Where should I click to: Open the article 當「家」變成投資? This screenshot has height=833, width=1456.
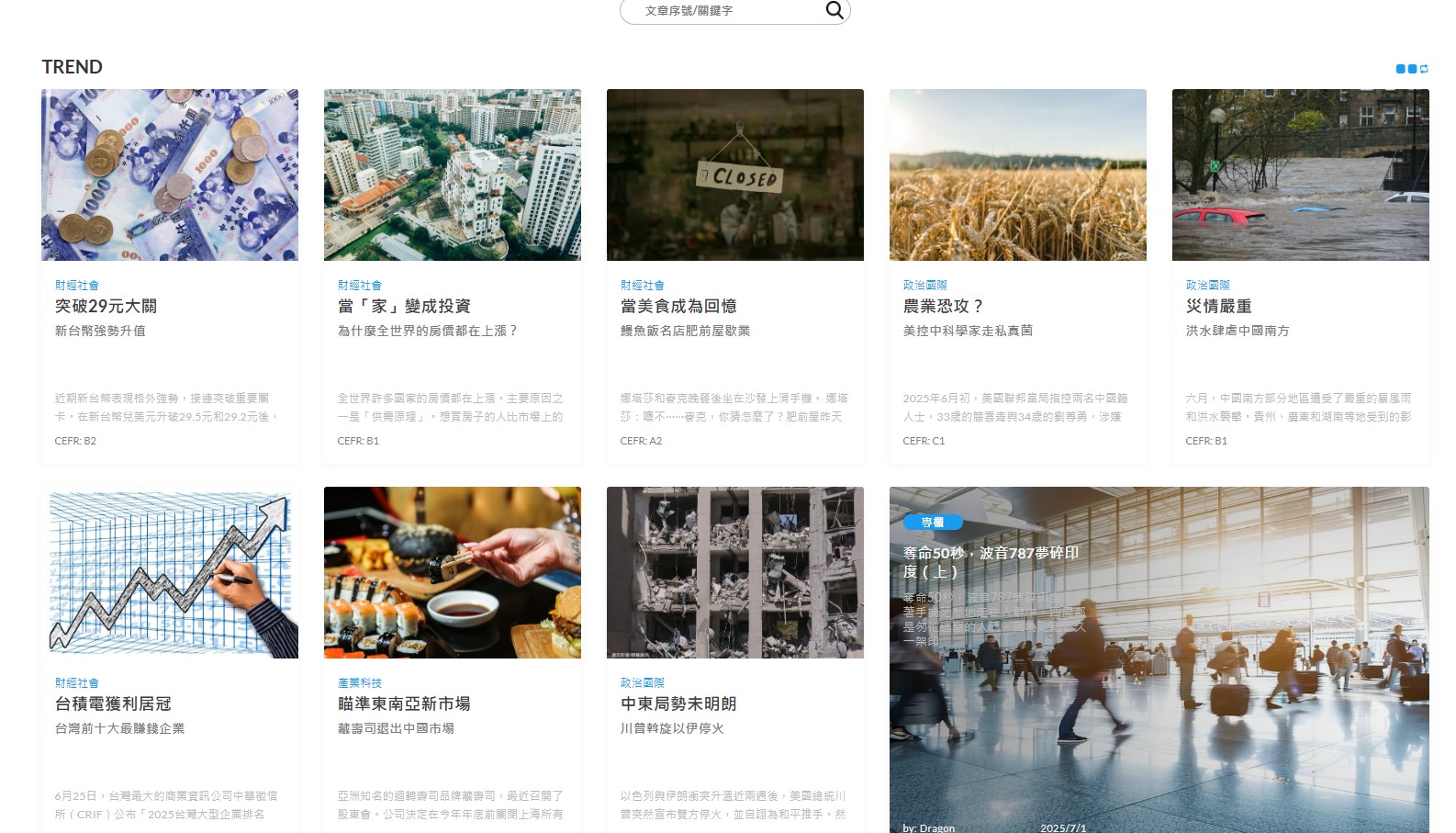pos(404,306)
